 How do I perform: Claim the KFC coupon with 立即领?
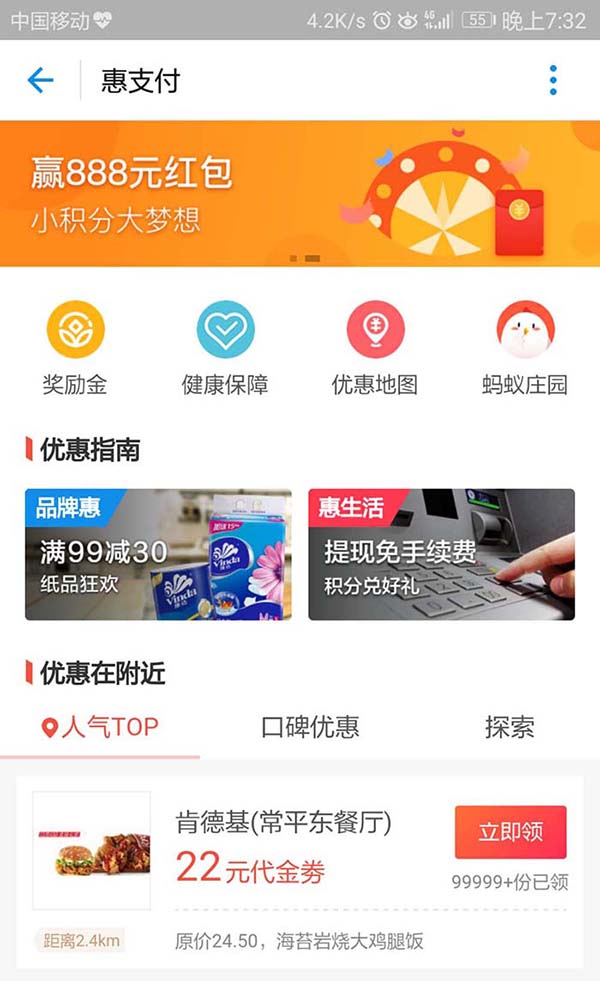tap(510, 832)
